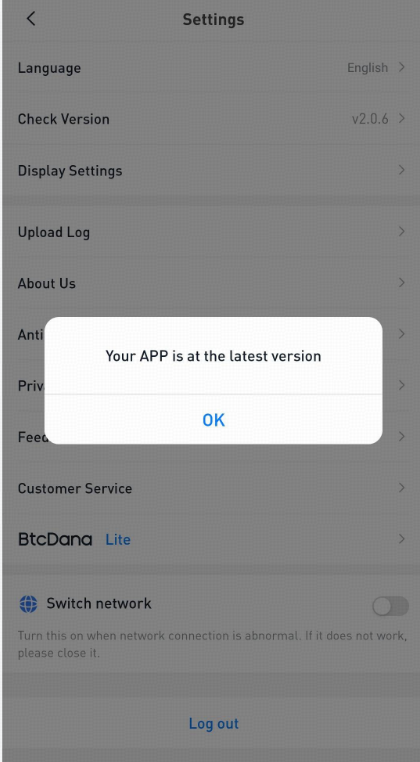
Task: Log out of the account
Action: pos(213,723)
